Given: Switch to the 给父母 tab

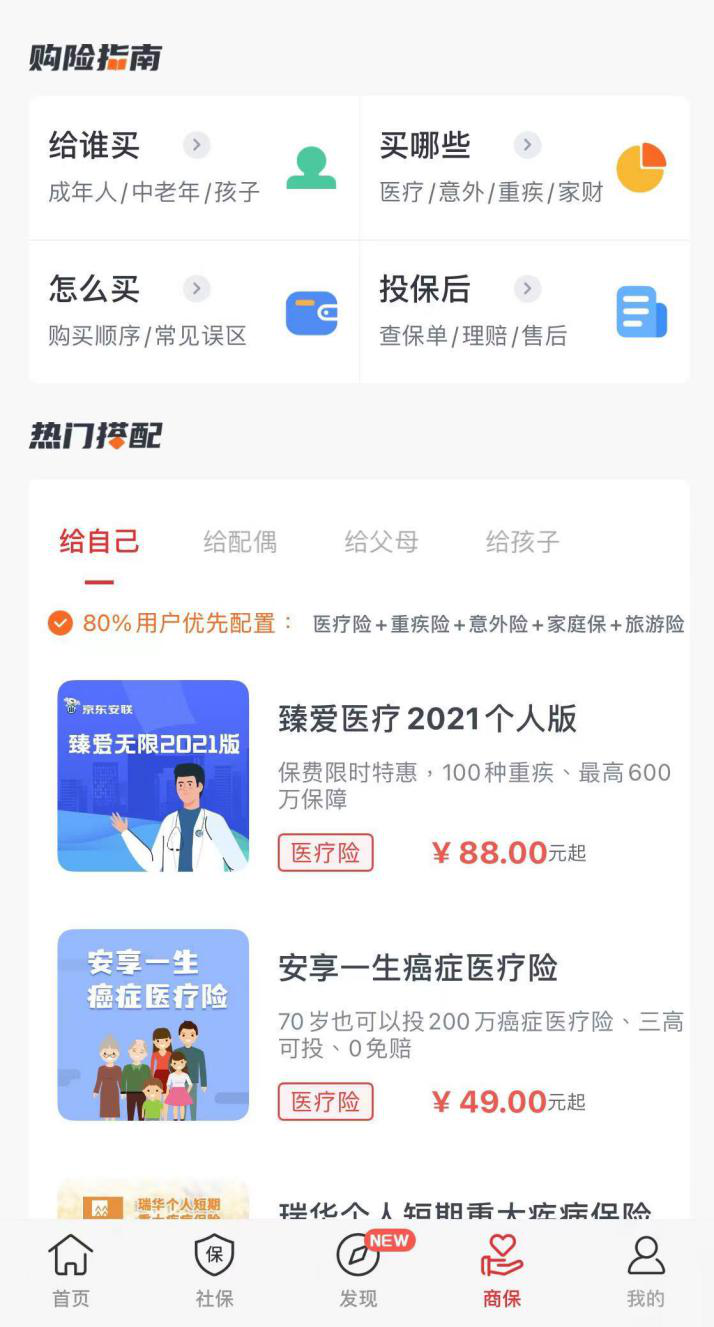Looking at the screenshot, I should coord(381,542).
